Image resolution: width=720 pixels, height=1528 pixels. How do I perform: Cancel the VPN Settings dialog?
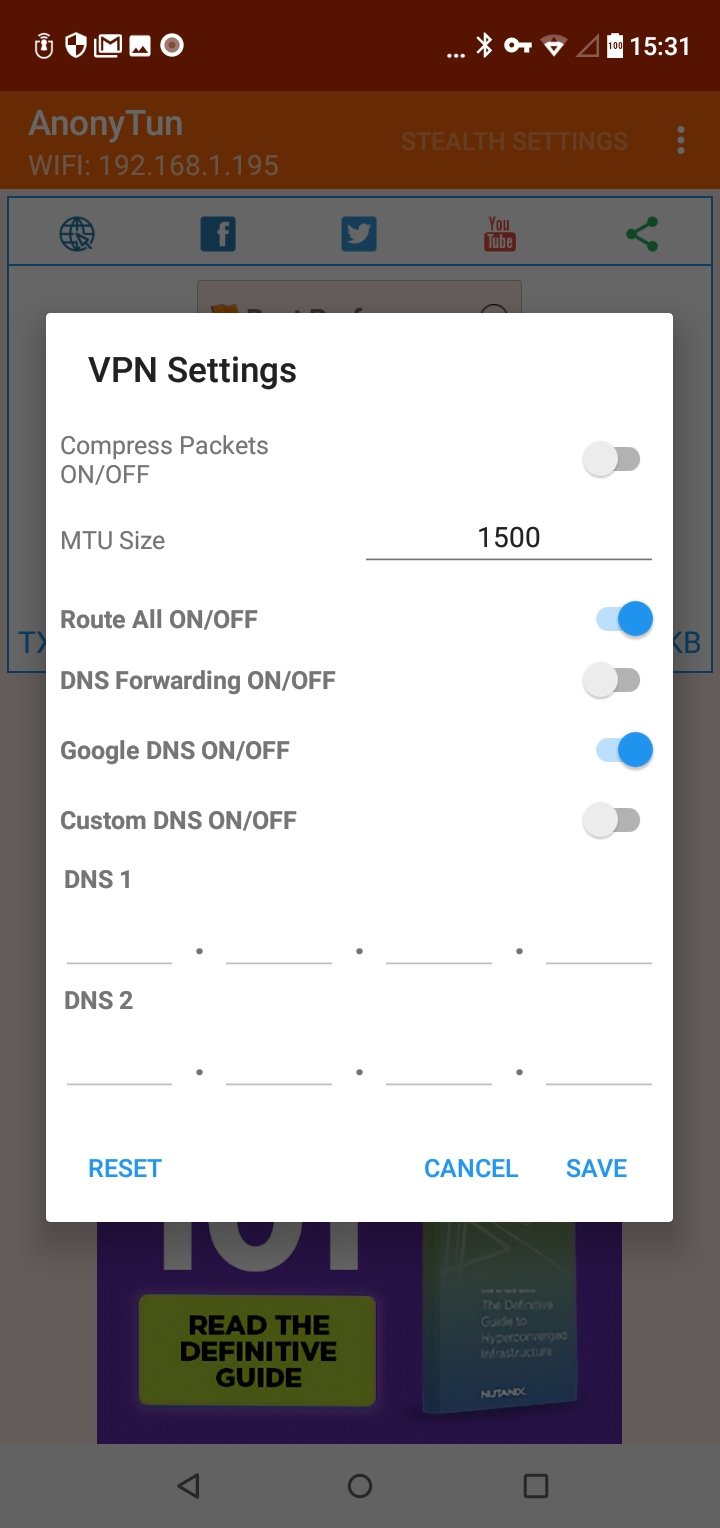pyautogui.click(x=471, y=1168)
